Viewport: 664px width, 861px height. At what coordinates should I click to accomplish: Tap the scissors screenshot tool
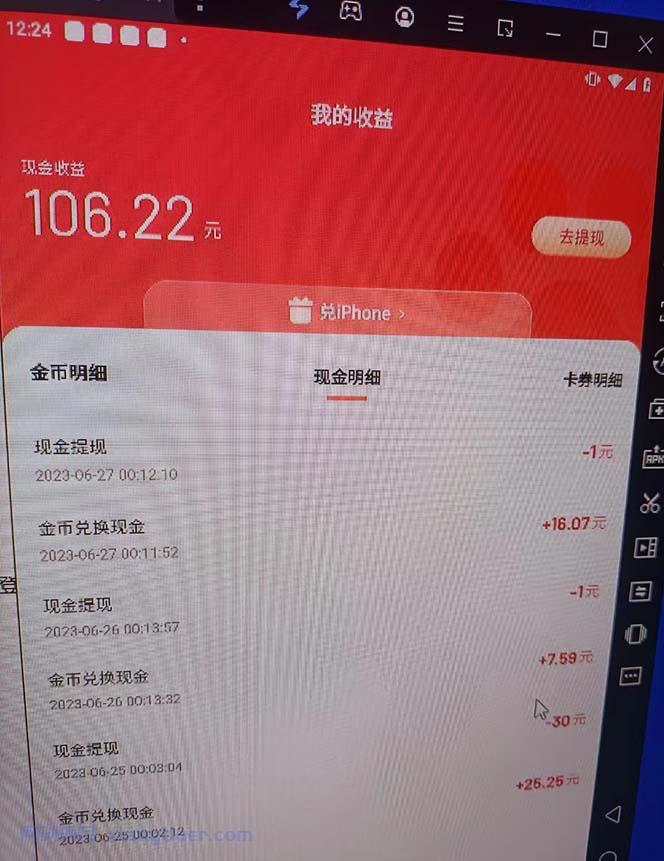[649, 502]
